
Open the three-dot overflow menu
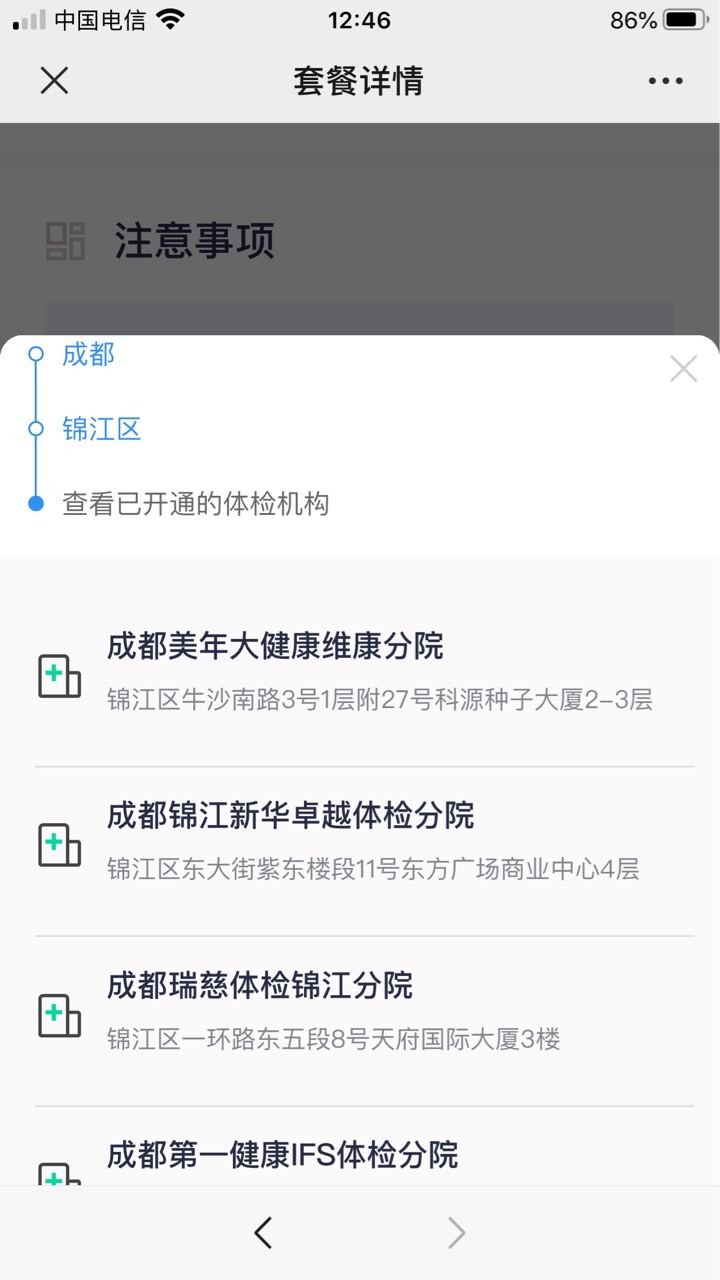(665, 81)
